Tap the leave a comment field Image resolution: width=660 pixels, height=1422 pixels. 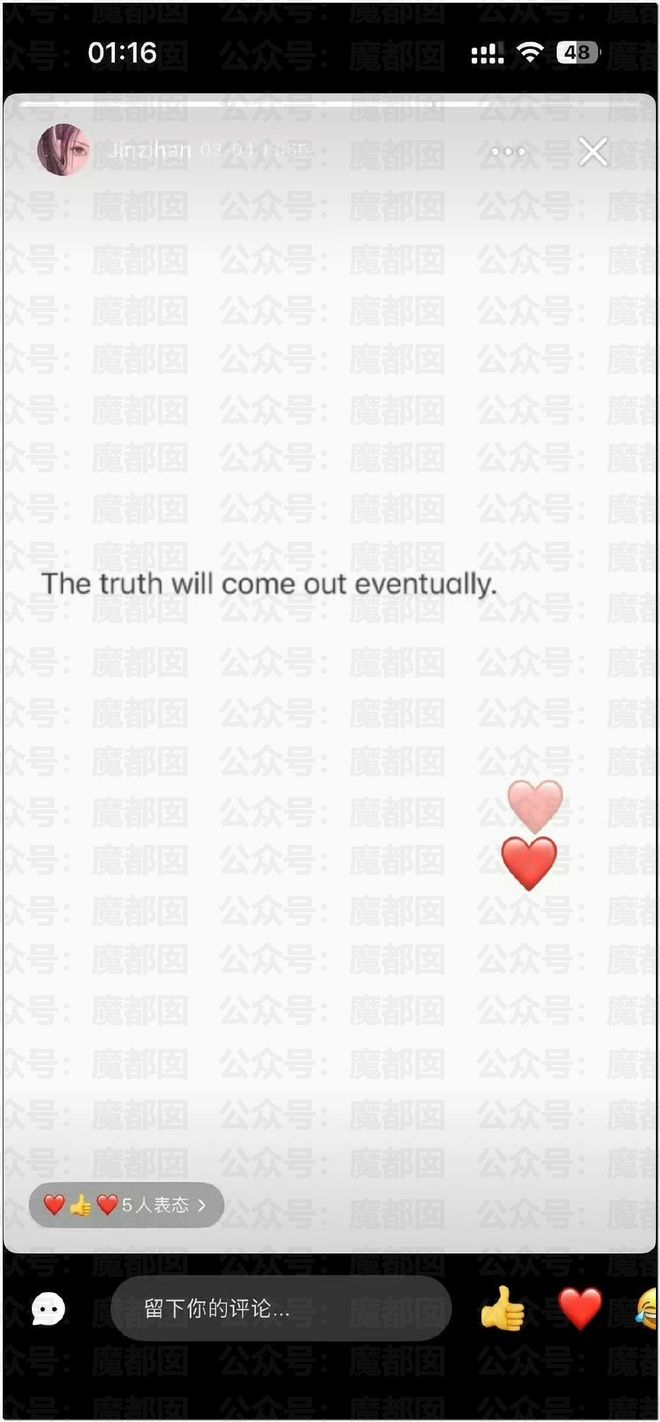(x=280, y=1308)
